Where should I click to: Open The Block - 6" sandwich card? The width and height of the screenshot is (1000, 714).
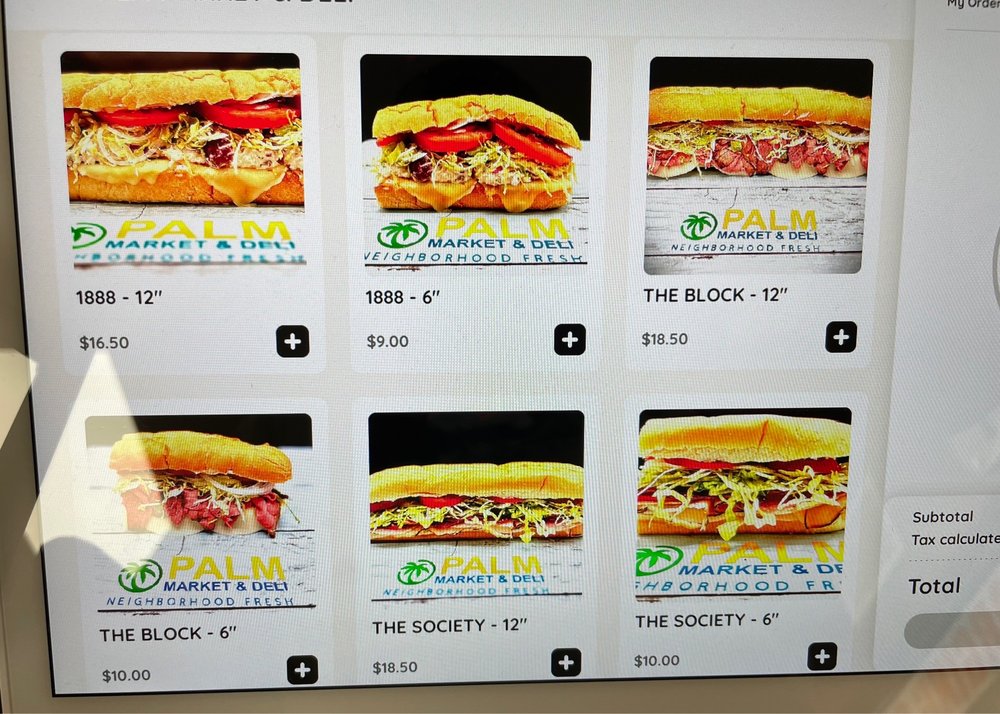pyautogui.click(x=200, y=510)
